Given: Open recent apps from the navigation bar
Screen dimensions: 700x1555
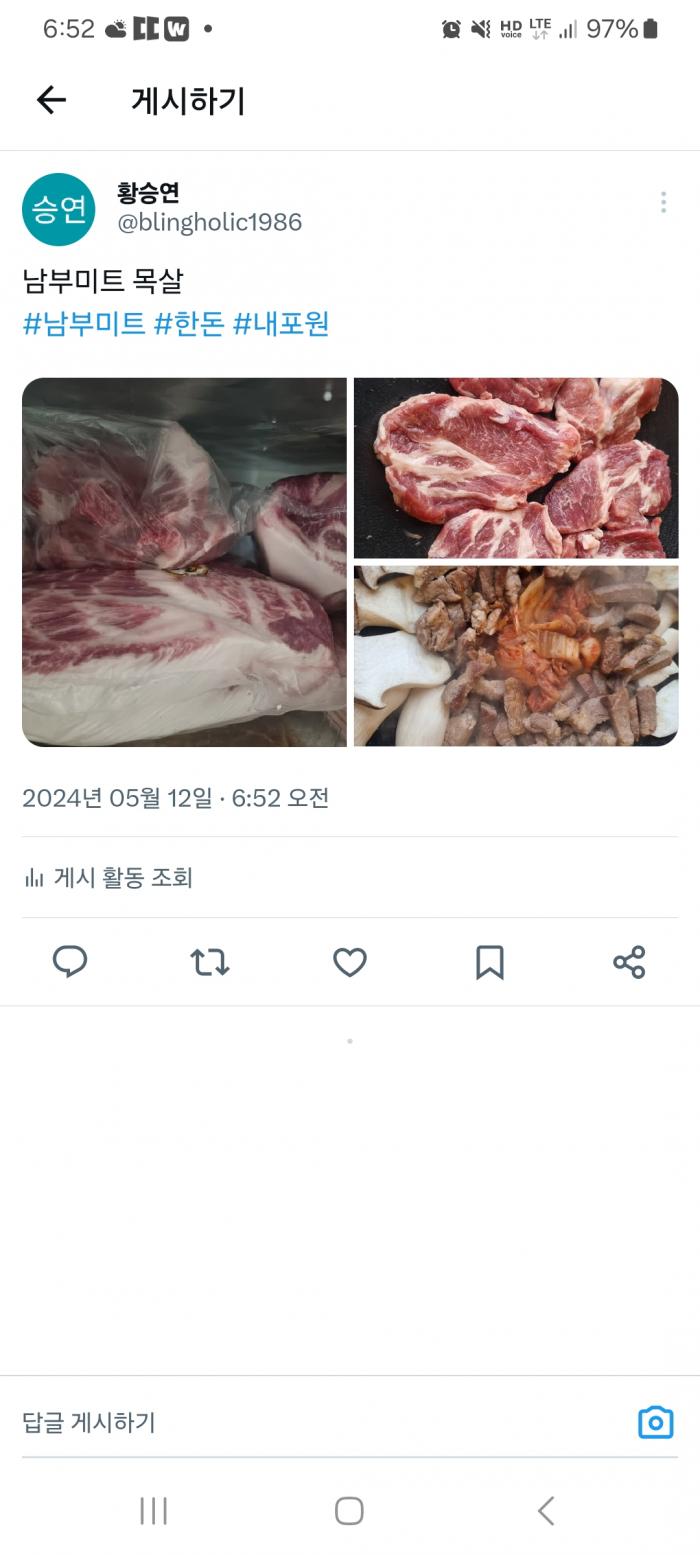Looking at the screenshot, I should (153, 1510).
